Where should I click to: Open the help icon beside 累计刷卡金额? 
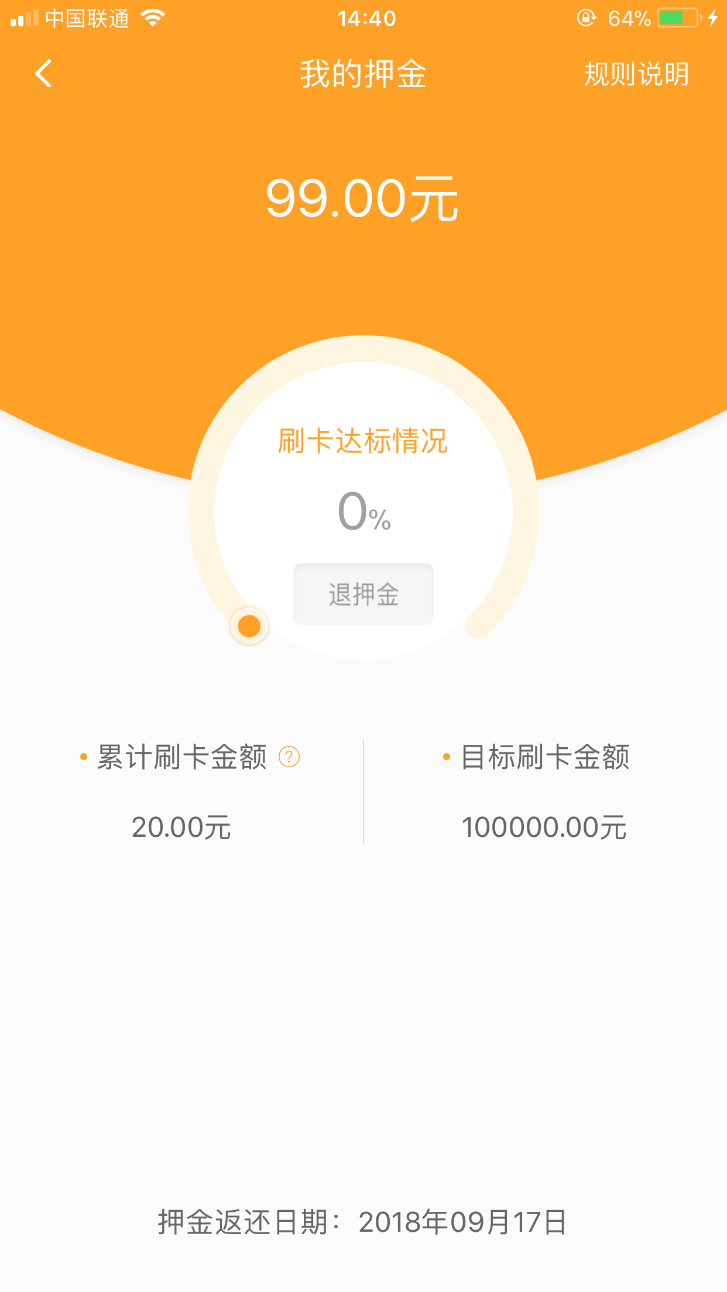tap(289, 757)
